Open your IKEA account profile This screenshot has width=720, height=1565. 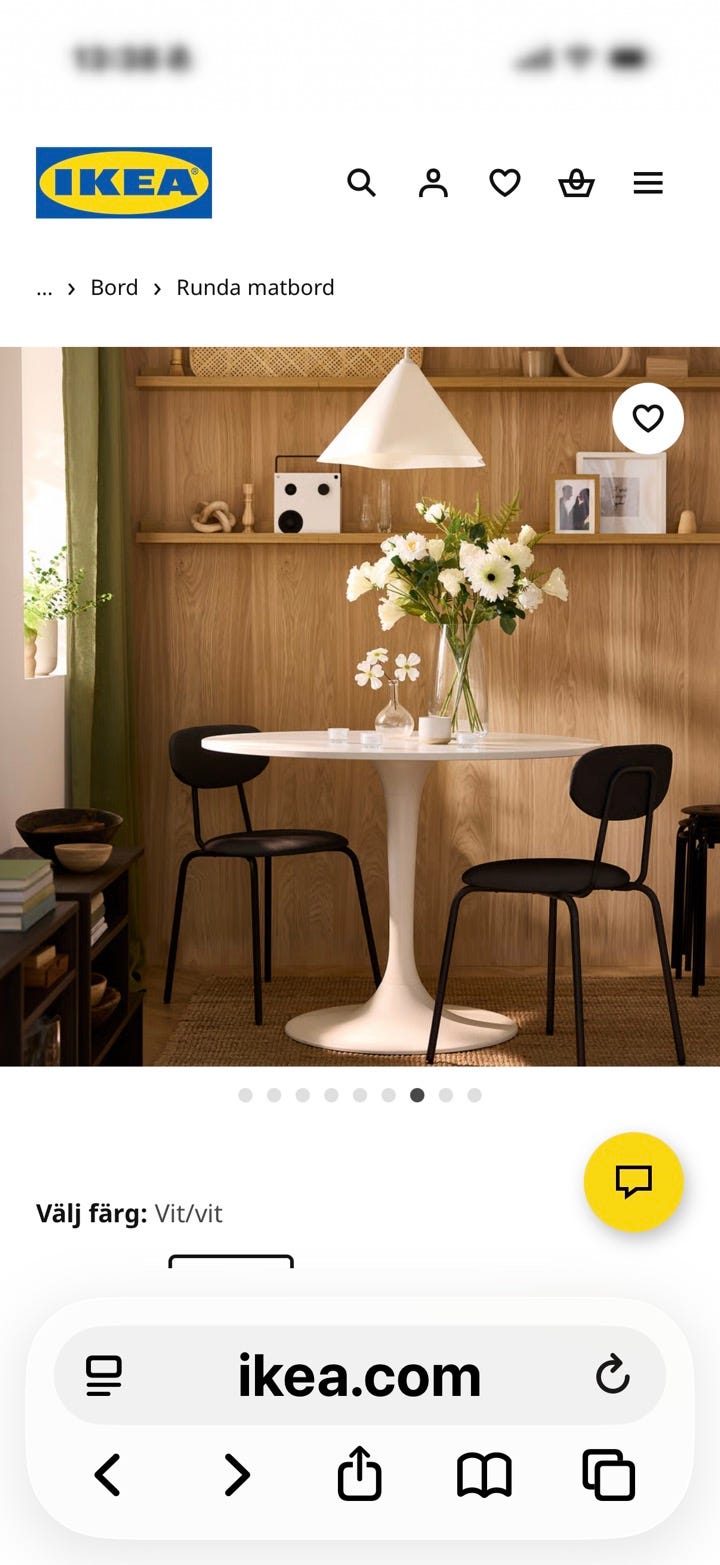coord(433,183)
